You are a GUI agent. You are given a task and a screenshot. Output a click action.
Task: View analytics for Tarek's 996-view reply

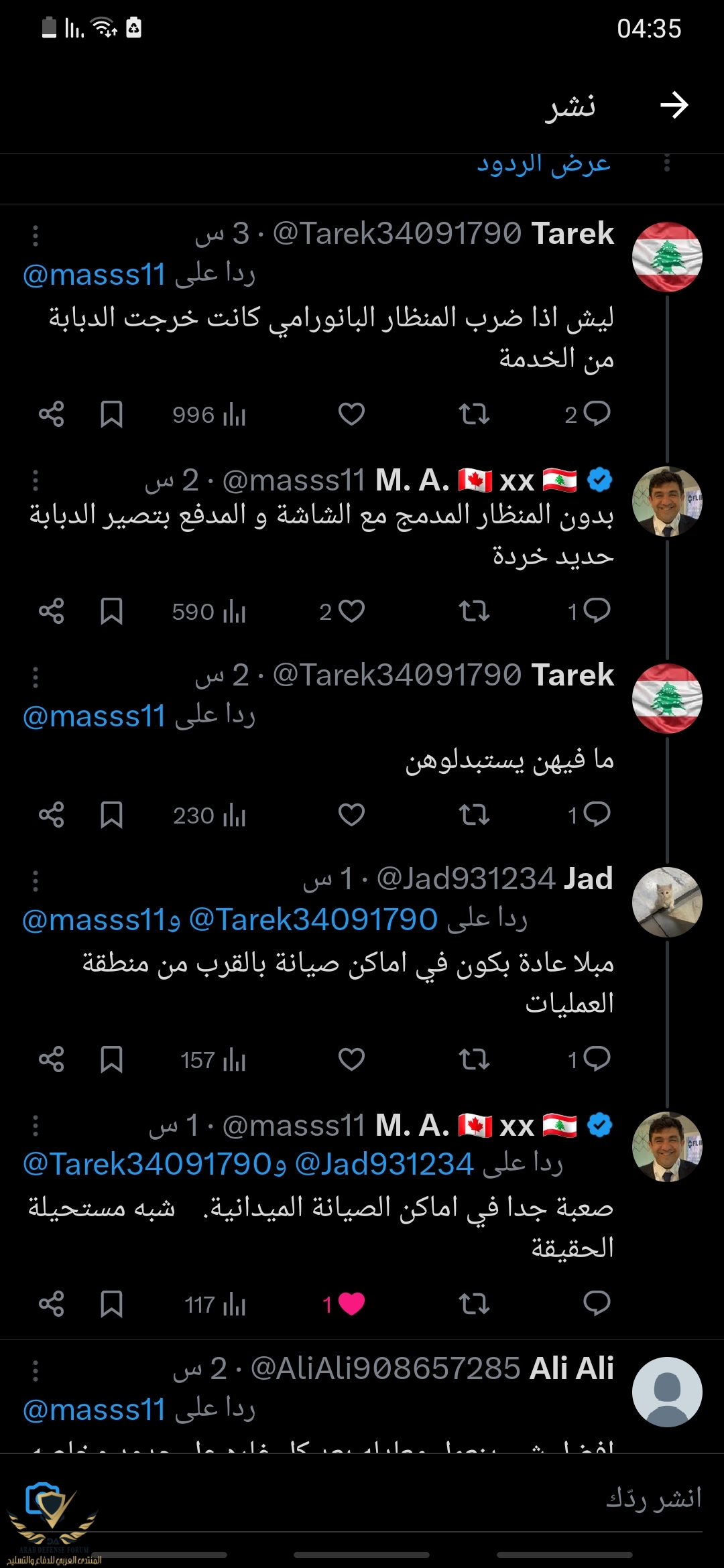click(x=209, y=415)
